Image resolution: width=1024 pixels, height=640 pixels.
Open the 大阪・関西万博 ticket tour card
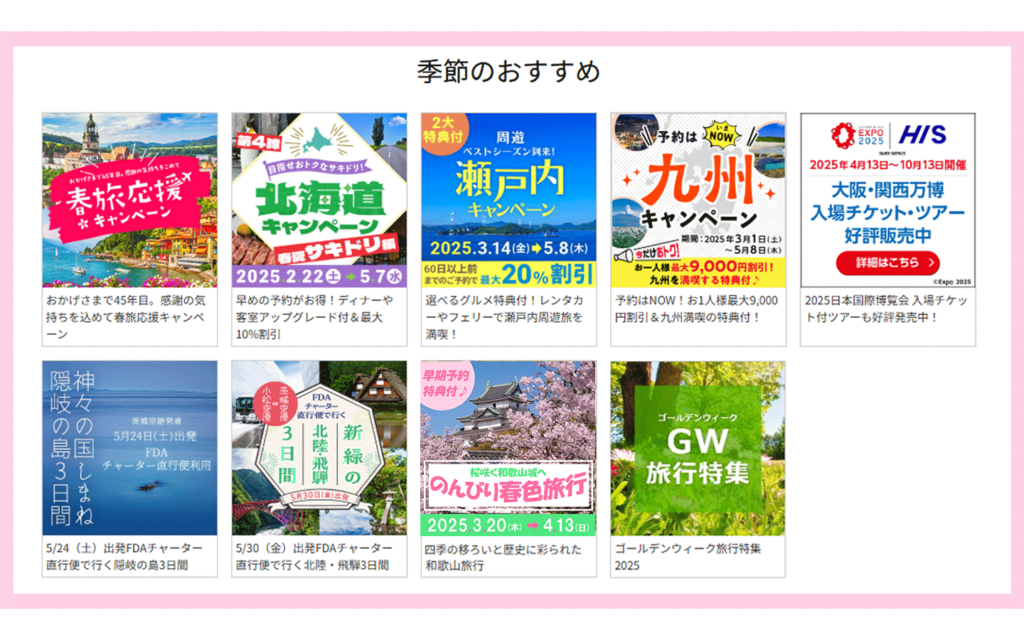[888, 200]
